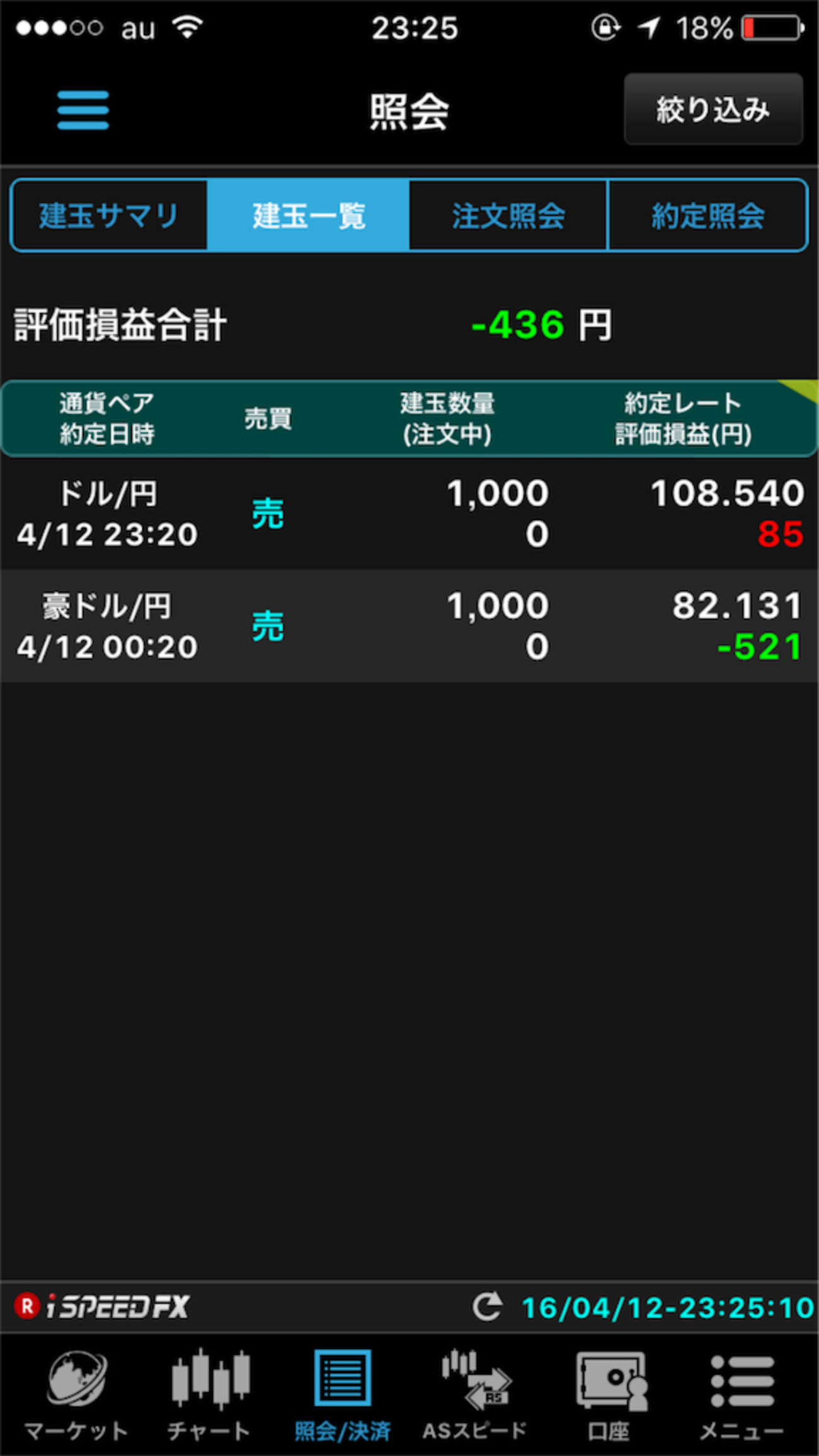
Task: Select the 建玉一覧 tab
Action: (309, 215)
